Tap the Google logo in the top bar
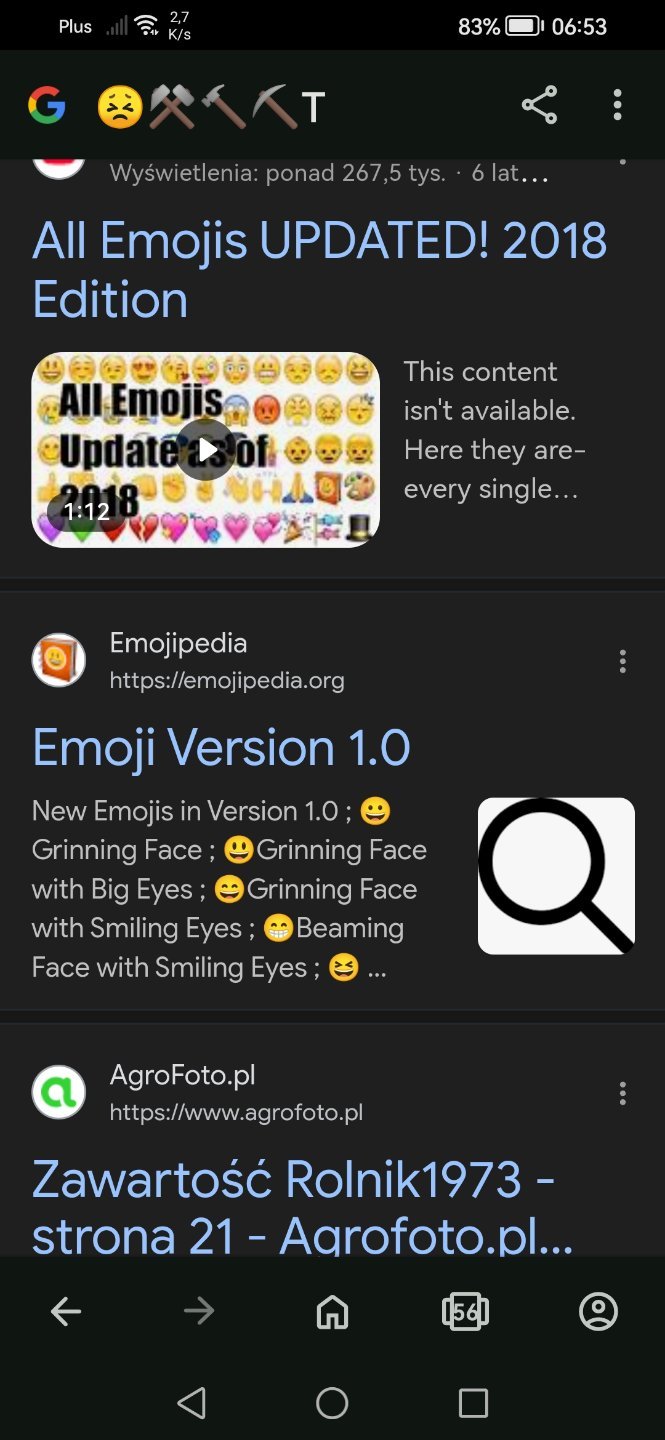The height and width of the screenshot is (1440, 665). (x=47, y=105)
